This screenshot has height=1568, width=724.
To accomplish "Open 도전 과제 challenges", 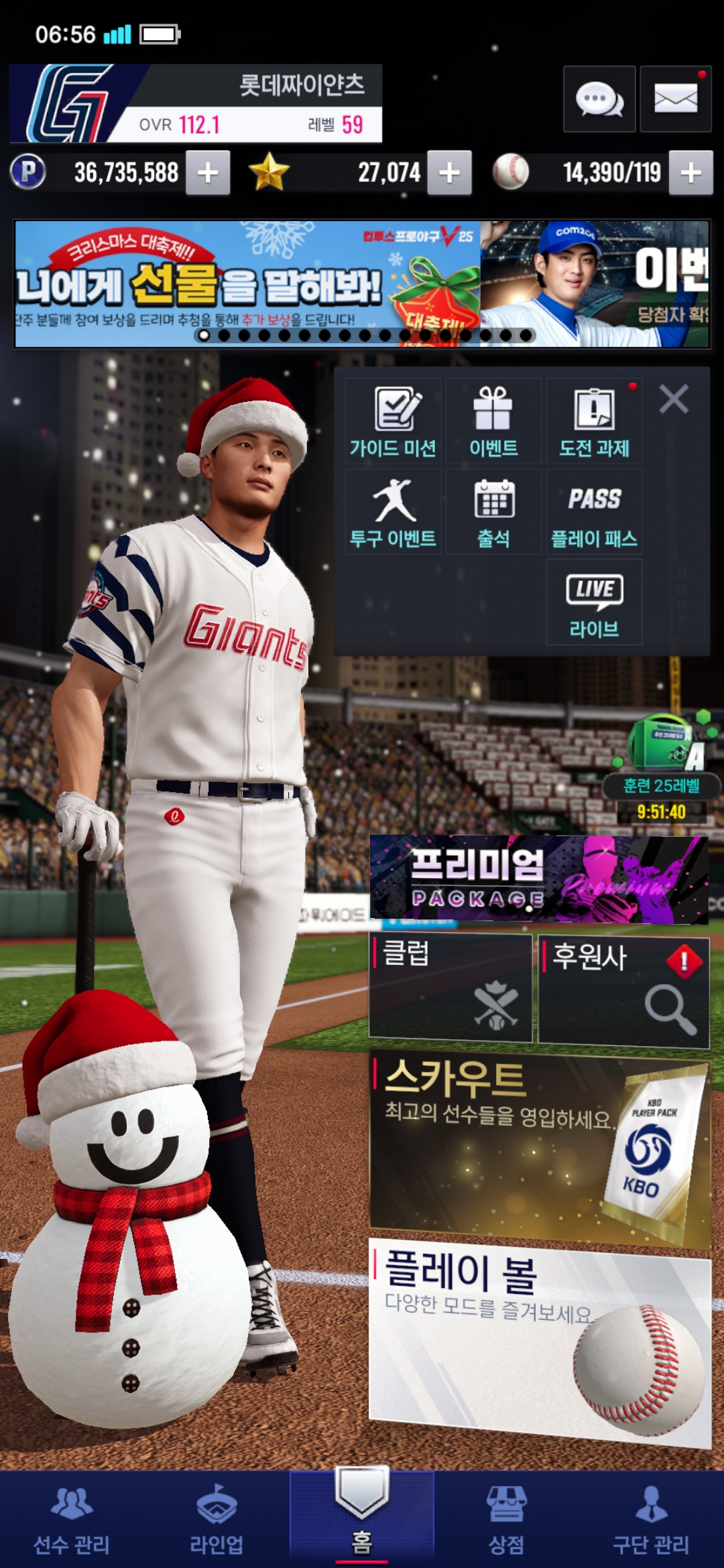I will [x=594, y=421].
